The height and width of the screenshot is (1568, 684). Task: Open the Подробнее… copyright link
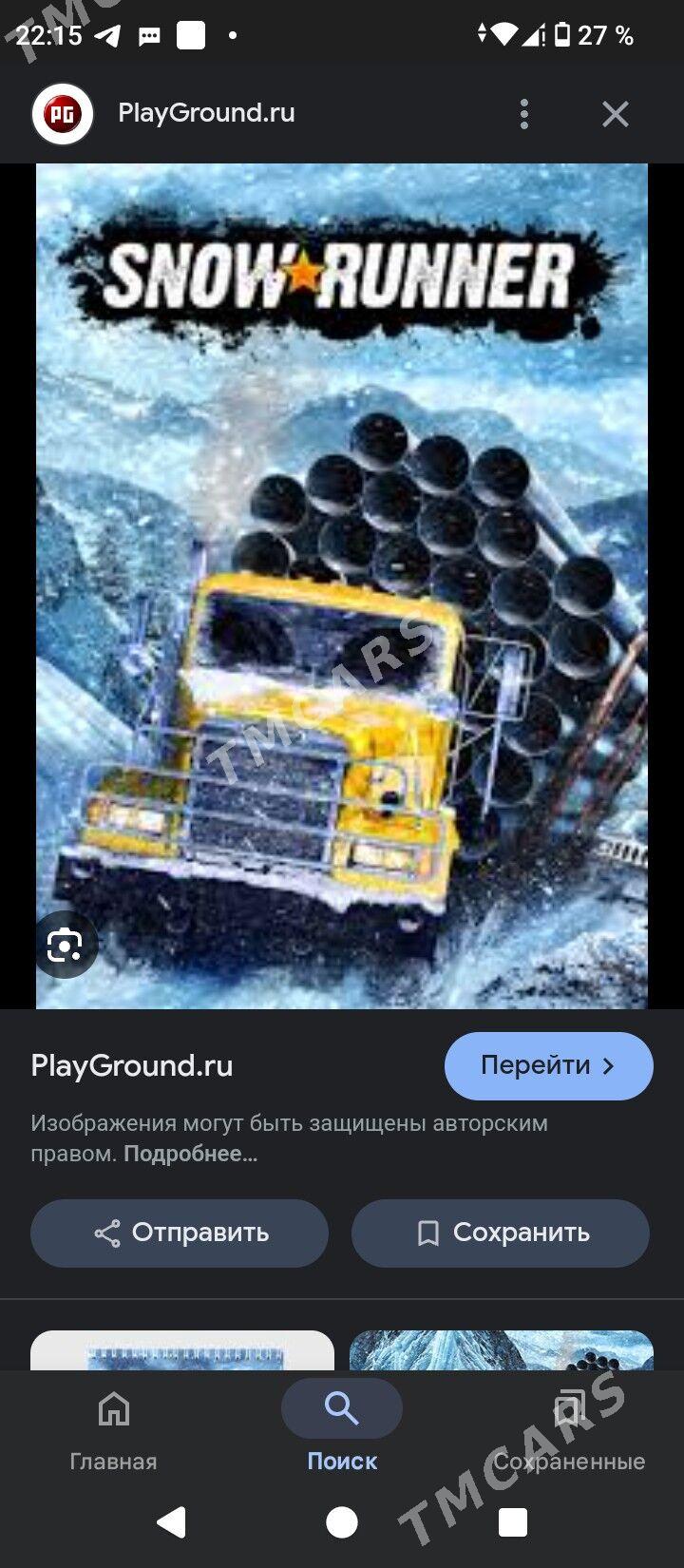190,1155
